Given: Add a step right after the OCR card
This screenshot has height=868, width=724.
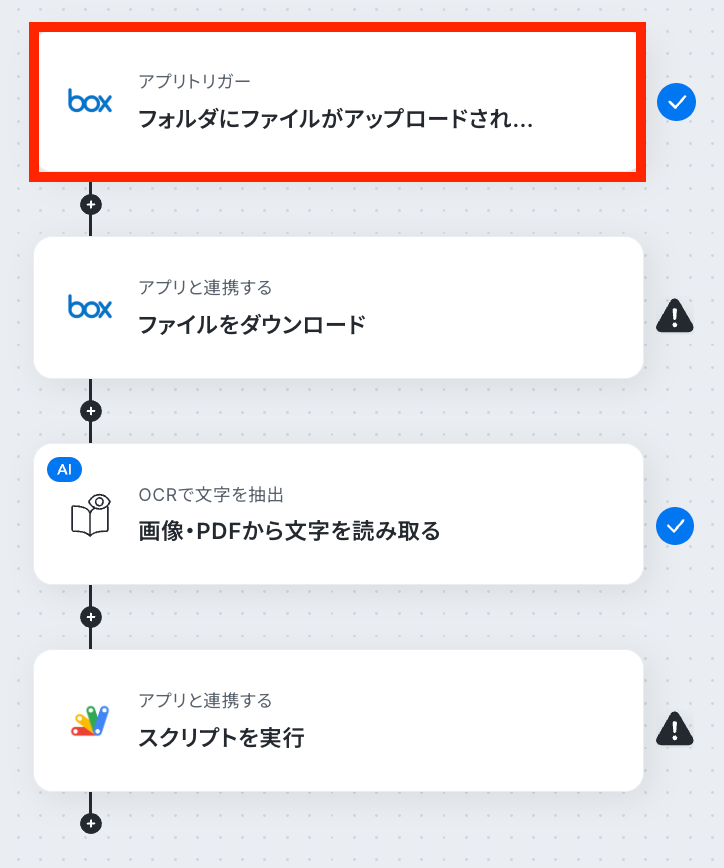Looking at the screenshot, I should click(x=91, y=617).
